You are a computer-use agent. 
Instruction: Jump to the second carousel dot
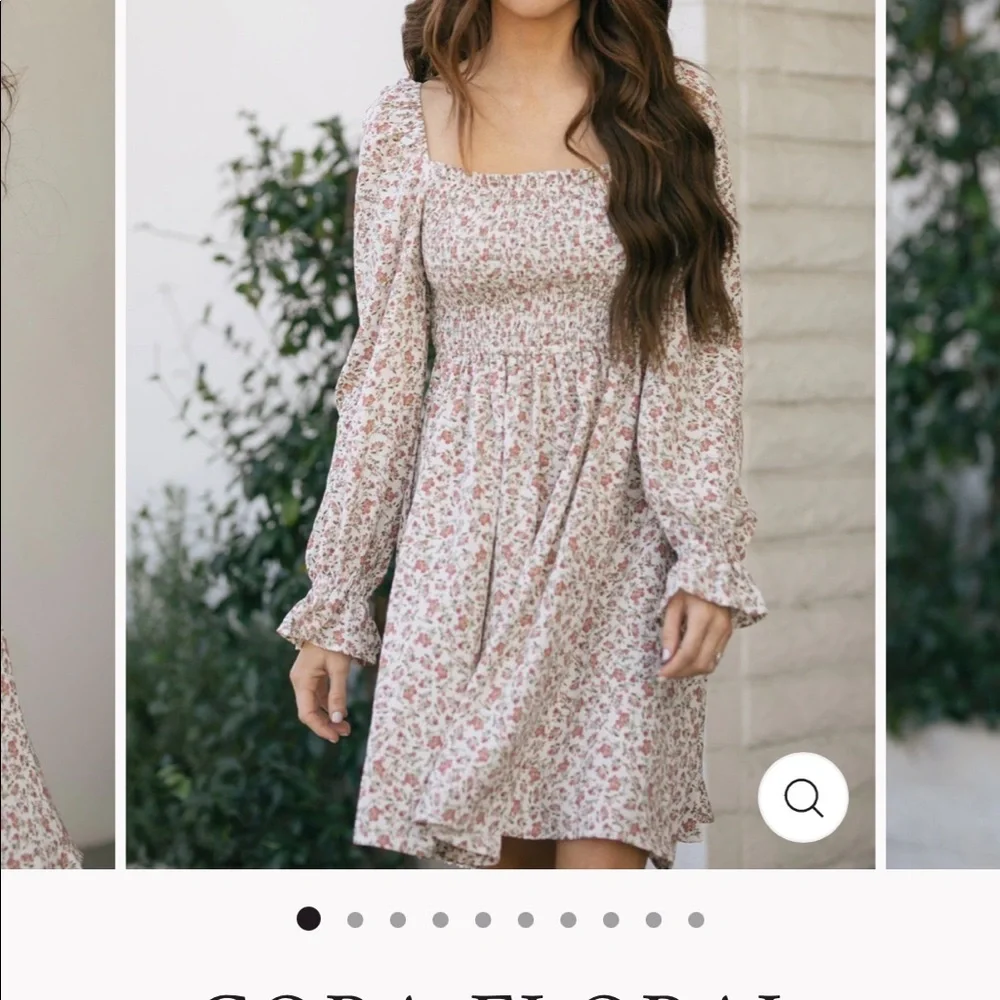[355, 920]
